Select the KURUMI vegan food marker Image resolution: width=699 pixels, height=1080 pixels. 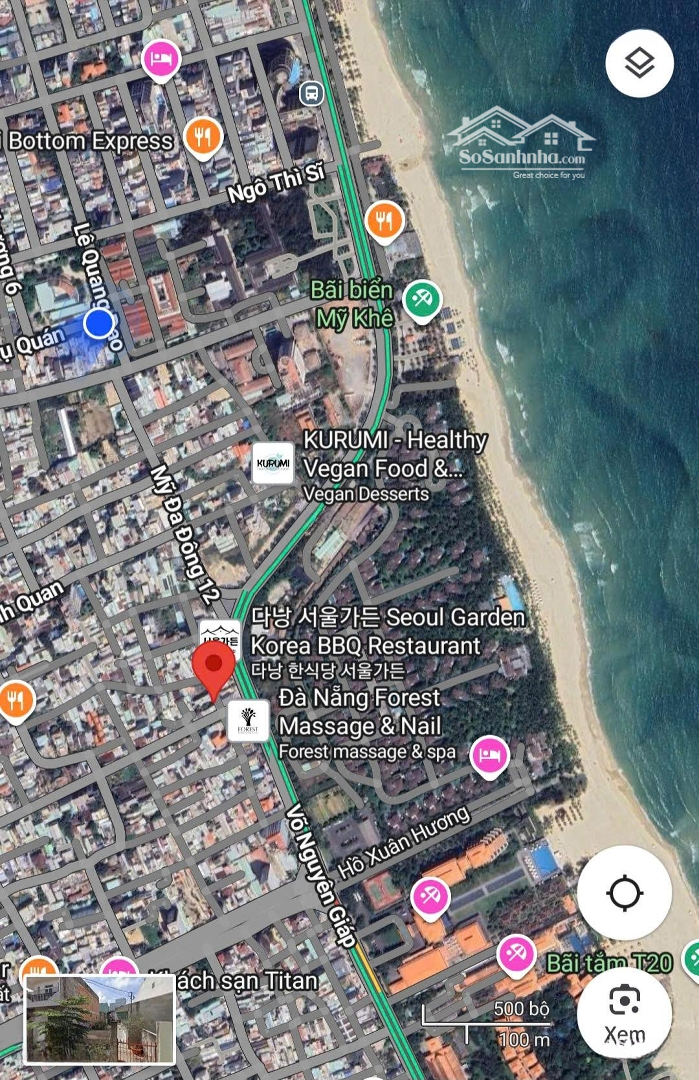(x=273, y=463)
